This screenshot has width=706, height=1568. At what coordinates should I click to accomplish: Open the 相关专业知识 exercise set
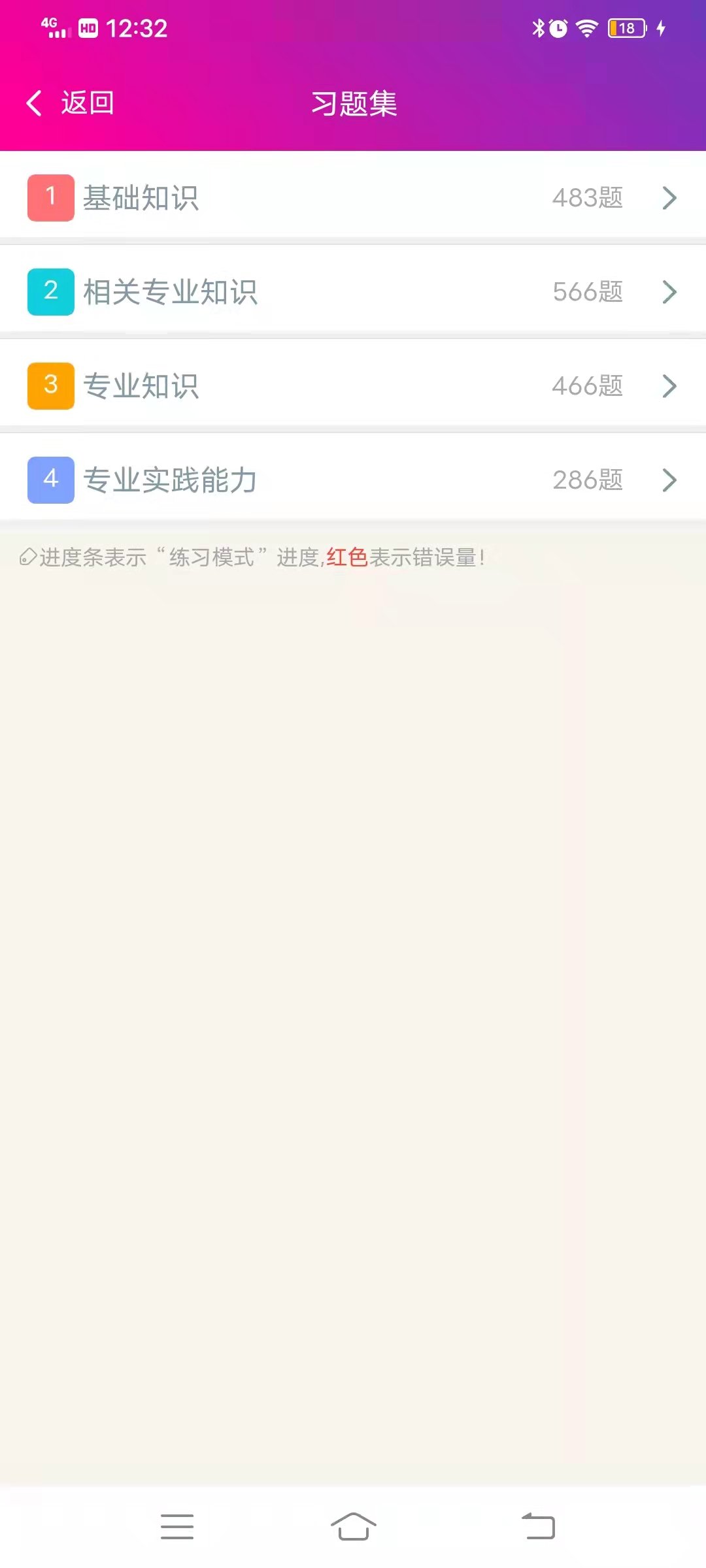[353, 291]
